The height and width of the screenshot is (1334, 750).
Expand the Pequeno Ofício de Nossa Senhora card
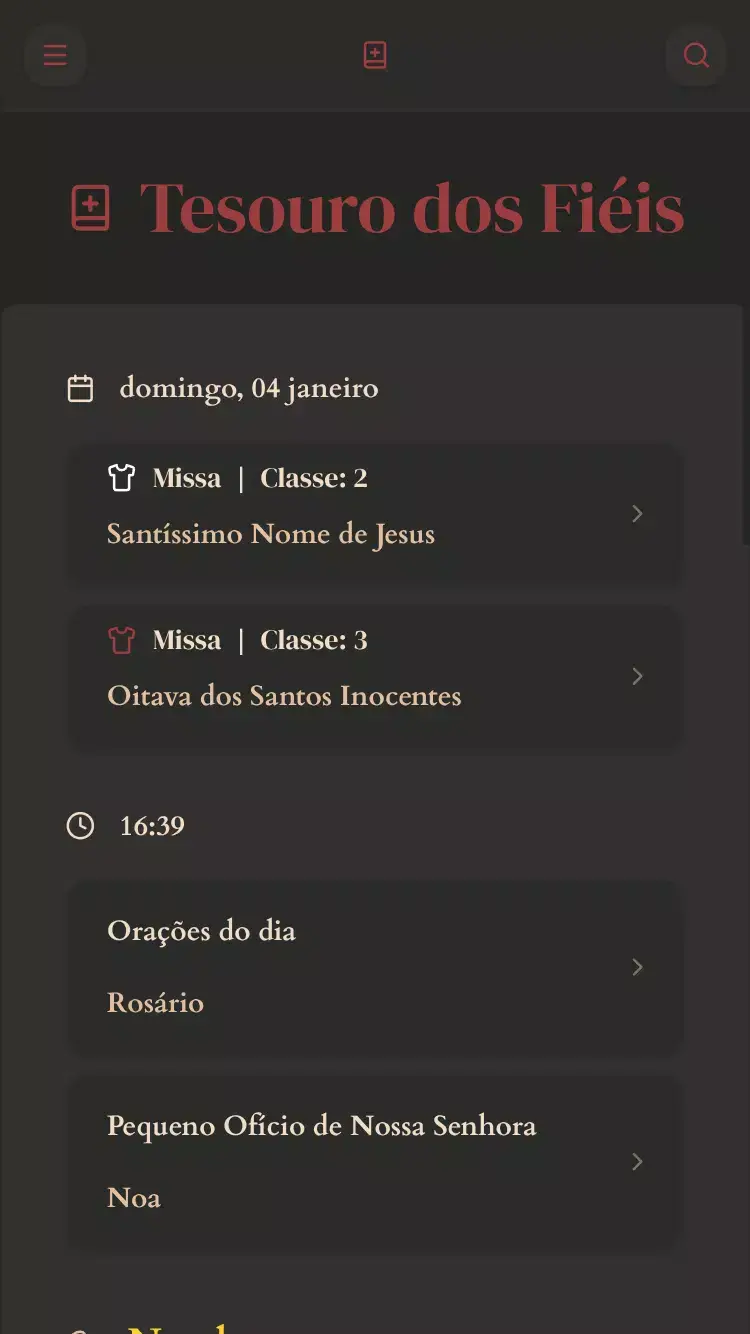coord(637,1161)
